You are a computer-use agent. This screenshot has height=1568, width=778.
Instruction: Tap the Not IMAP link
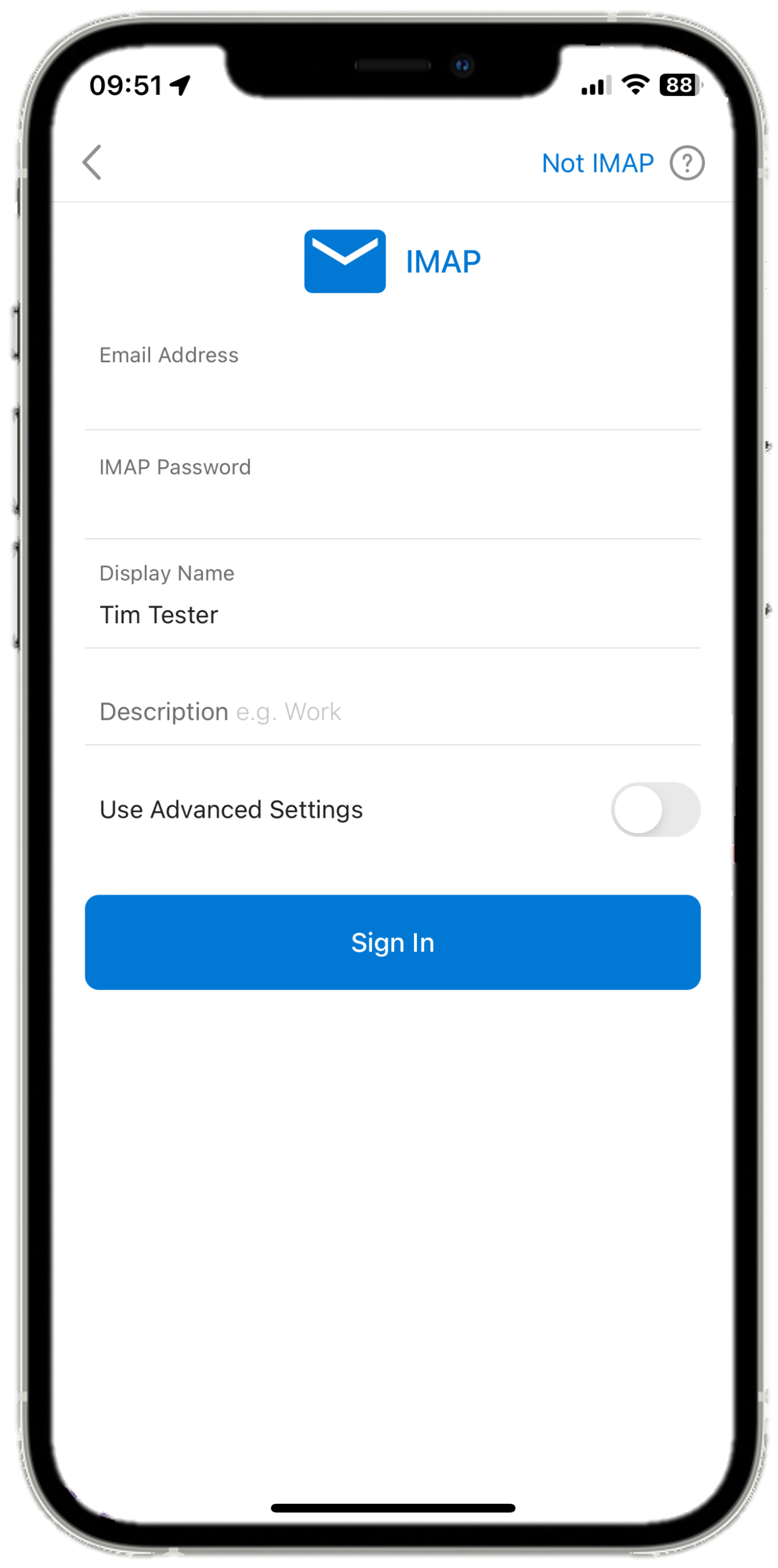click(597, 163)
